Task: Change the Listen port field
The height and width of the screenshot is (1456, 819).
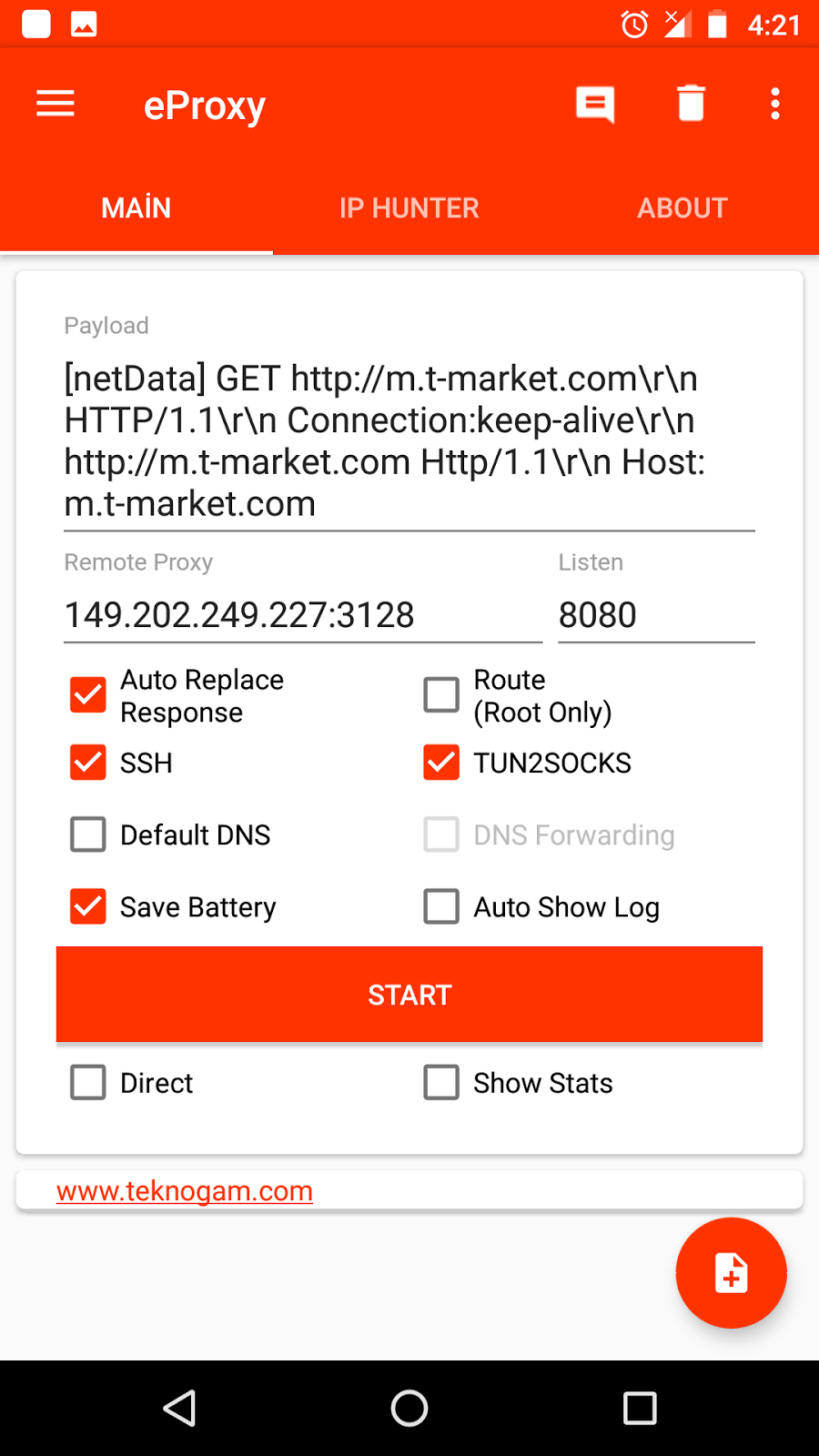Action: (x=655, y=615)
